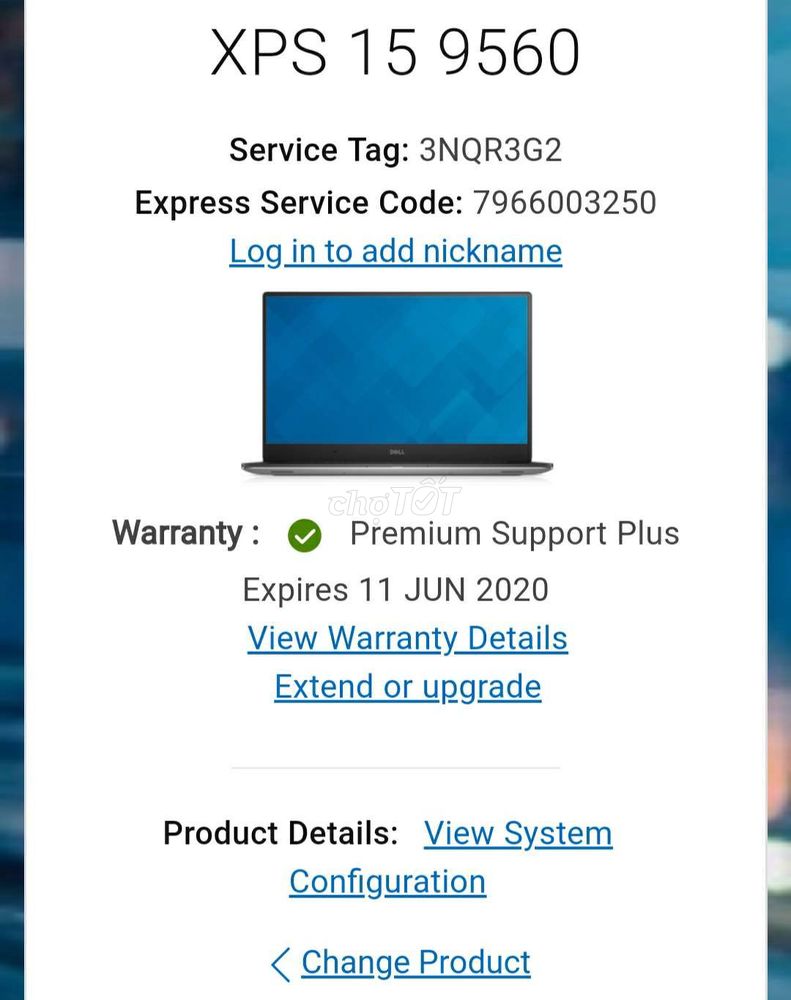The width and height of the screenshot is (791, 1000).
Task: Select Extend or upgrade warranty link
Action: (x=407, y=687)
